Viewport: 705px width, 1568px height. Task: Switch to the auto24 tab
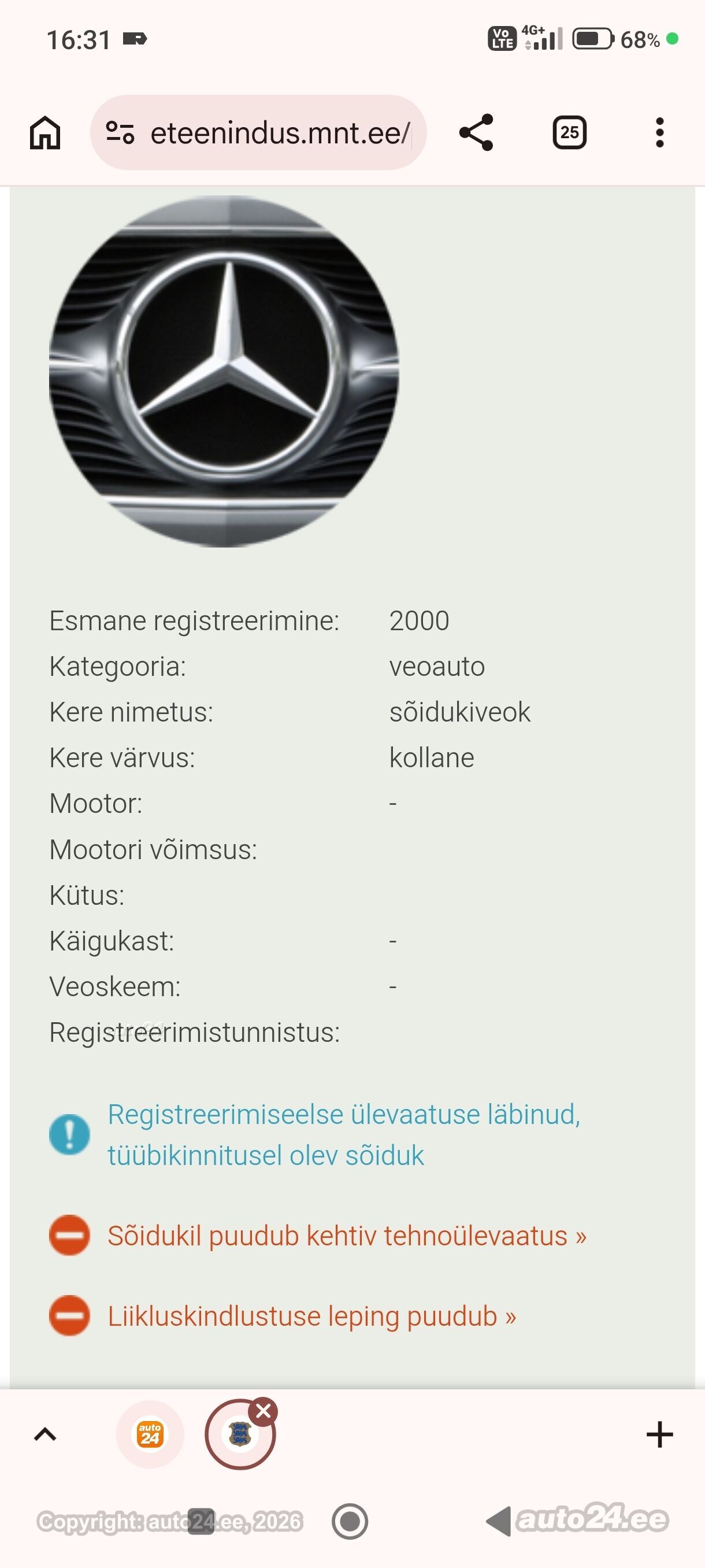click(x=150, y=1434)
